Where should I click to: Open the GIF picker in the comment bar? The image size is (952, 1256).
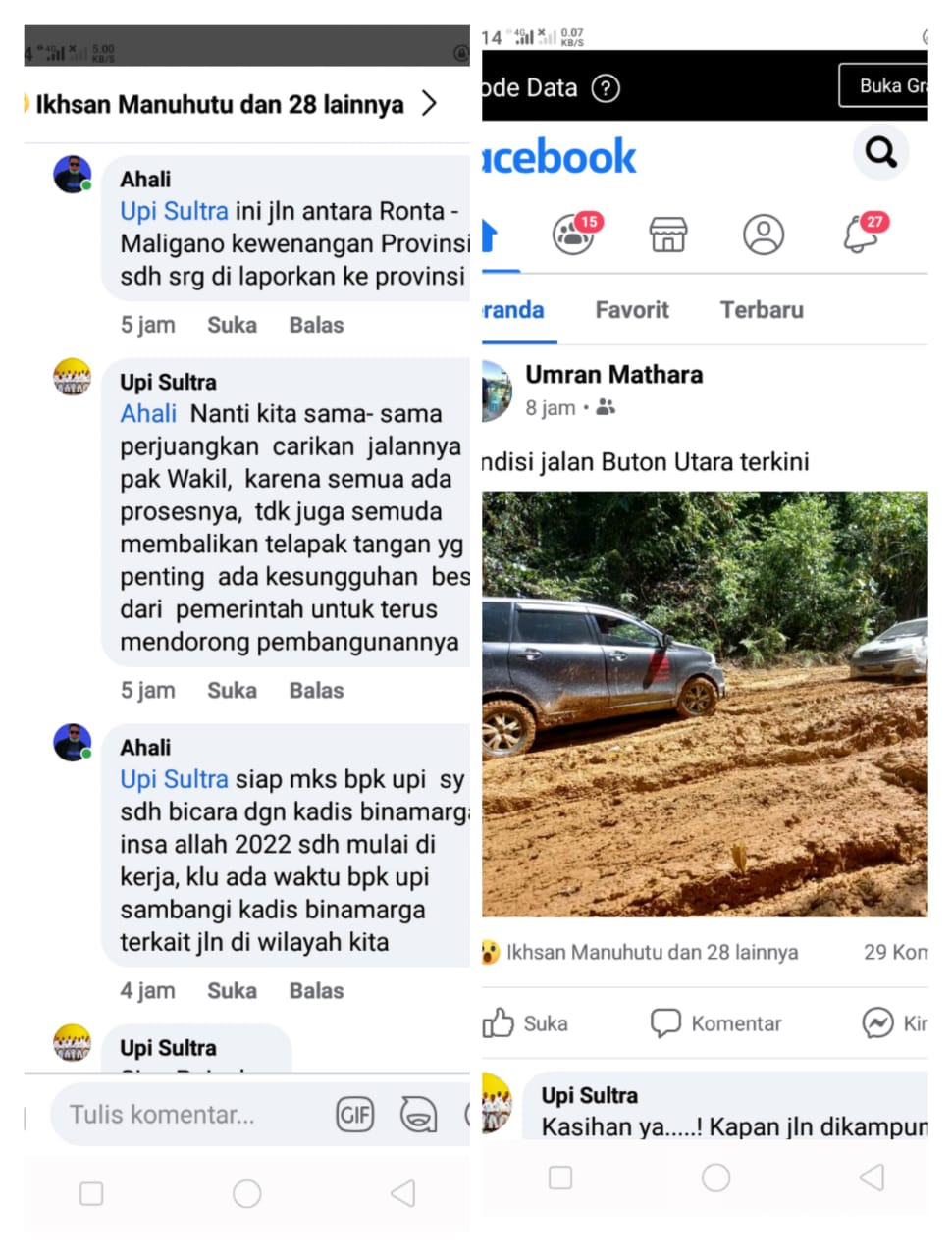click(354, 1114)
